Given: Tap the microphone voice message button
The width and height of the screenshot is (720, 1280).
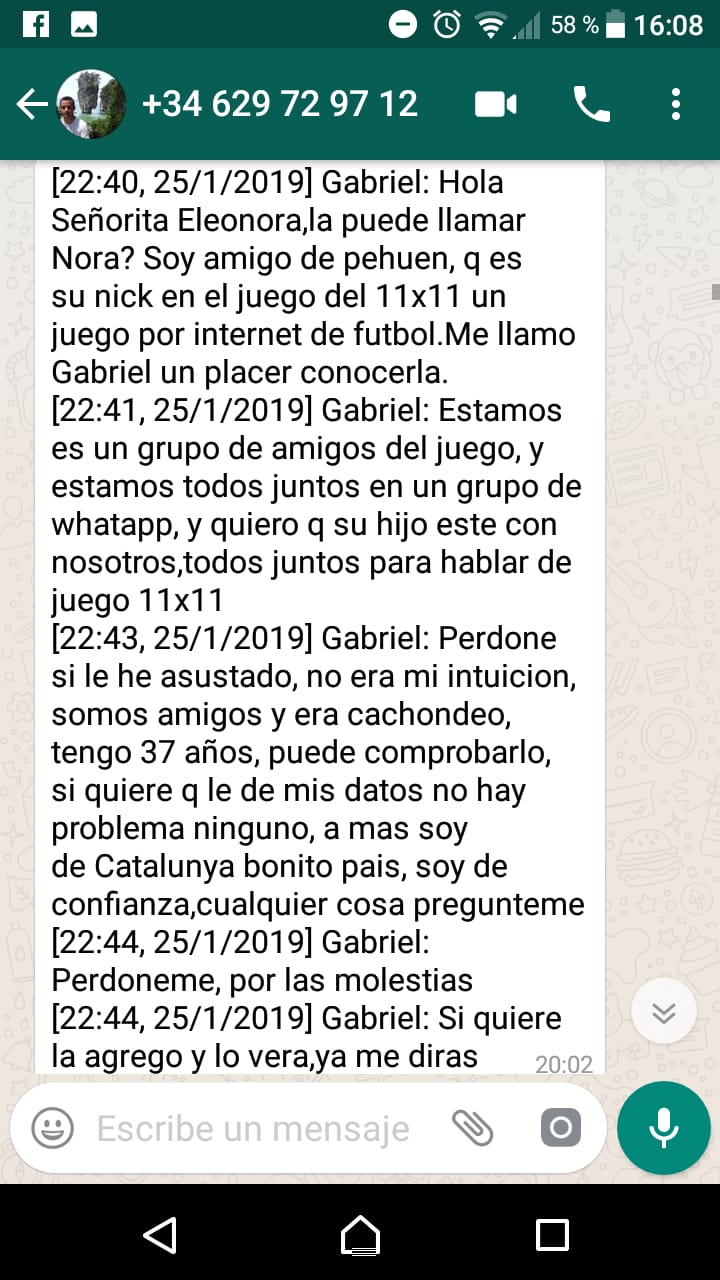Looking at the screenshot, I should coord(663,1128).
